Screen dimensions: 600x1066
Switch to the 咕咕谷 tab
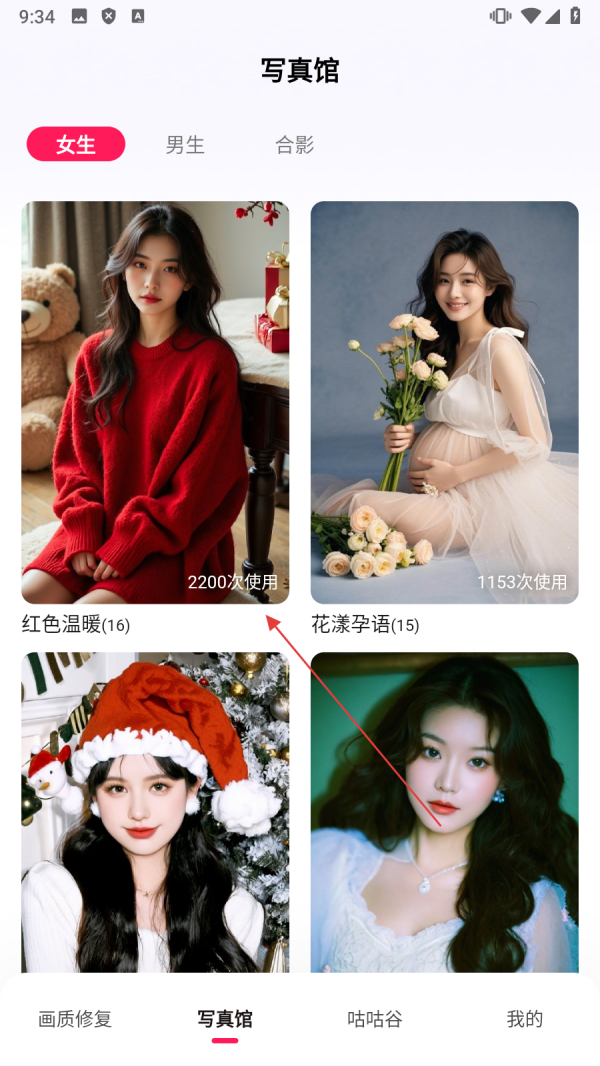coord(375,1019)
